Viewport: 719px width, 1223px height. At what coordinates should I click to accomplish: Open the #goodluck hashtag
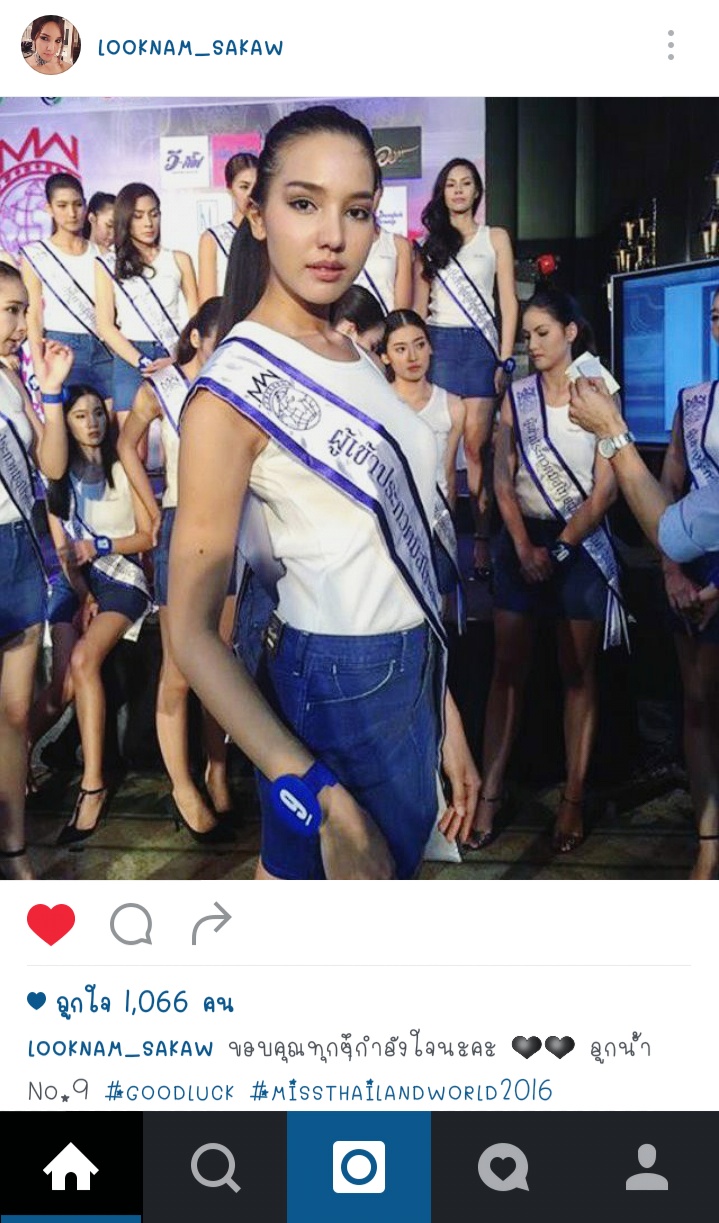click(169, 1091)
